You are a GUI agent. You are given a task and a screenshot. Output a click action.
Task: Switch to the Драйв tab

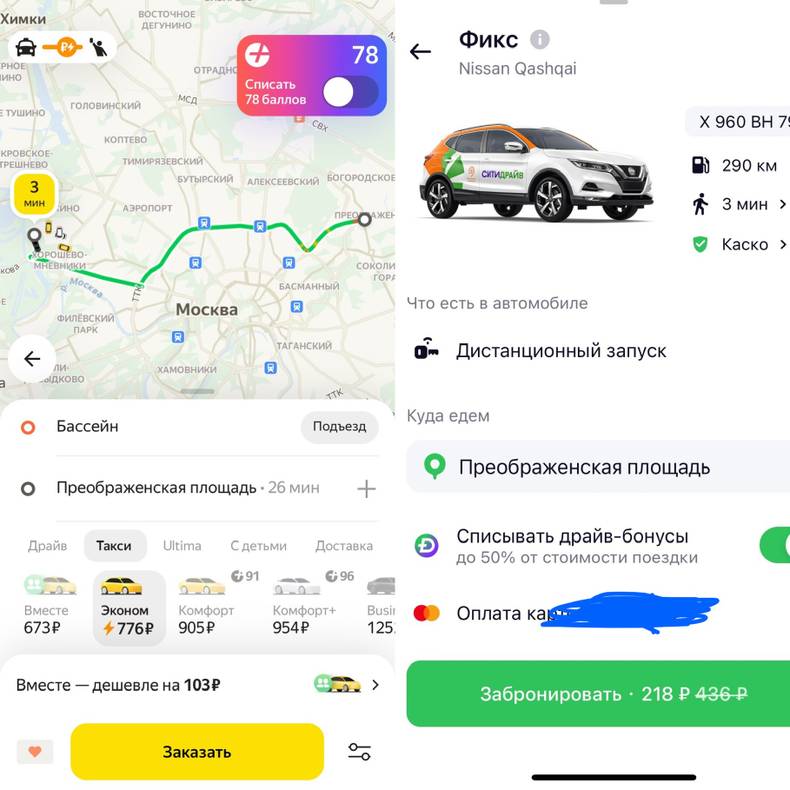point(47,546)
